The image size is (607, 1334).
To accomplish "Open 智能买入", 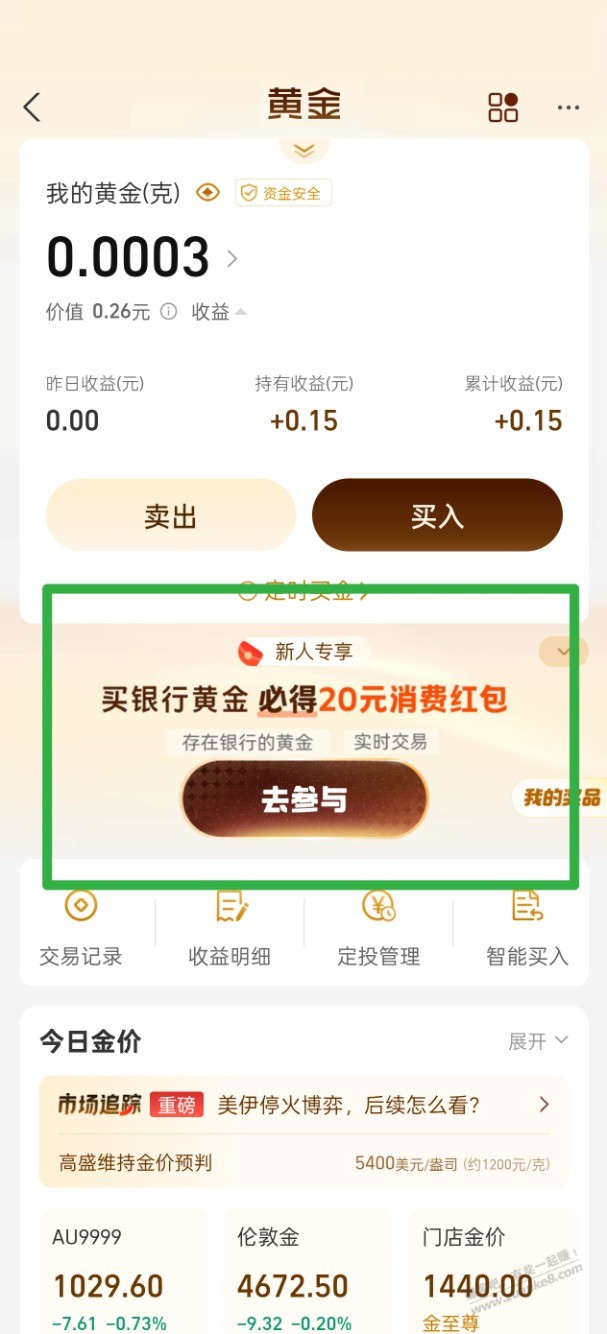I will [x=527, y=929].
